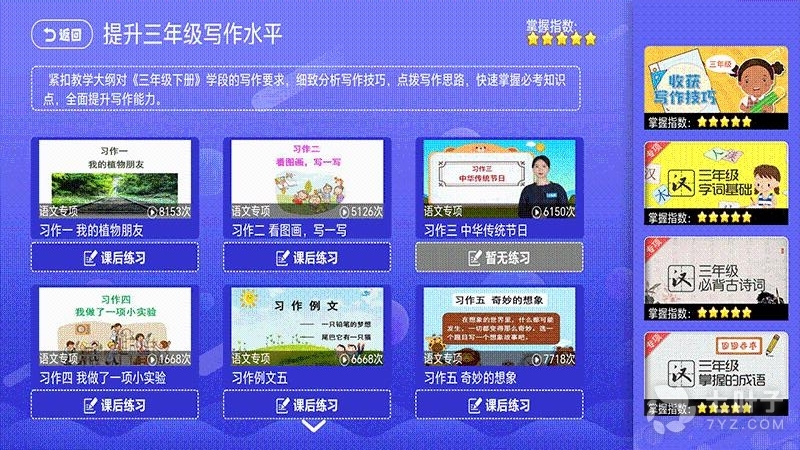Image resolution: width=800 pixels, height=450 pixels.
Task: Open video 习作例文五
Action: (305, 327)
